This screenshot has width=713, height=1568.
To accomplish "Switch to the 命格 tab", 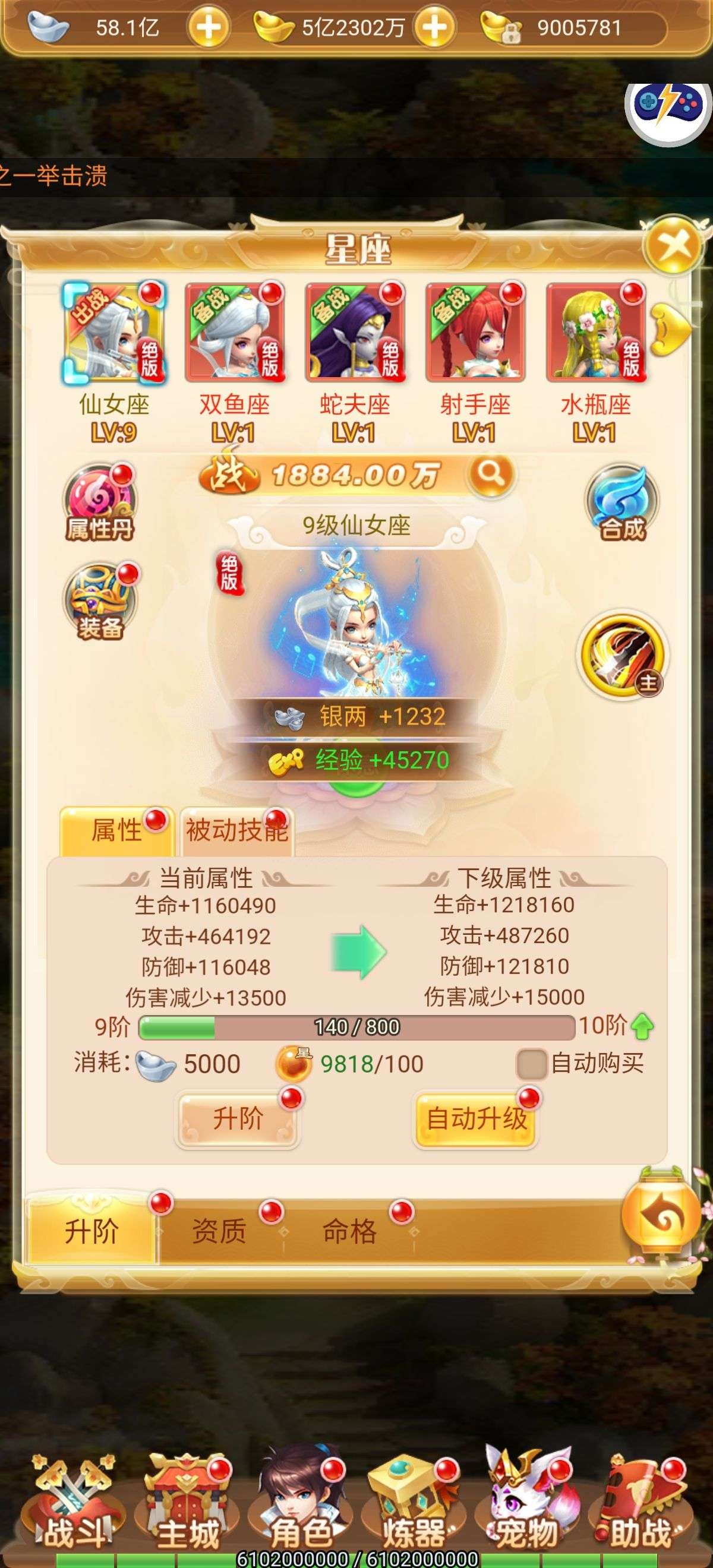I will [x=349, y=1231].
